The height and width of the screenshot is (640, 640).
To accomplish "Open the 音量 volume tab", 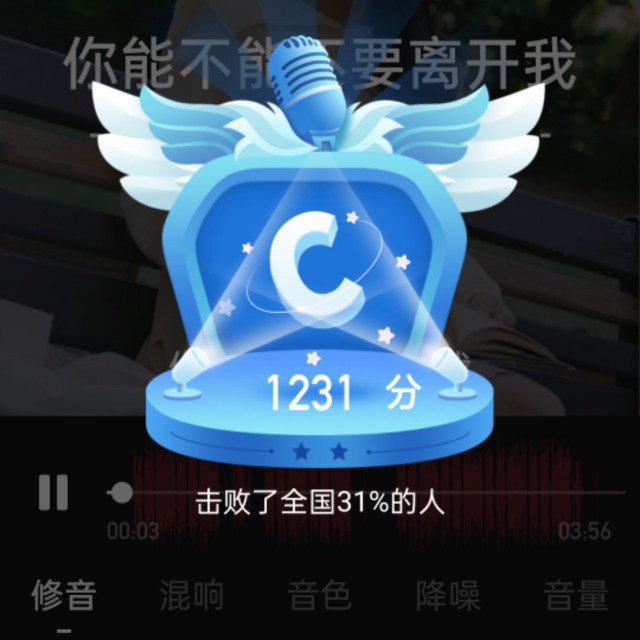I will [x=576, y=596].
